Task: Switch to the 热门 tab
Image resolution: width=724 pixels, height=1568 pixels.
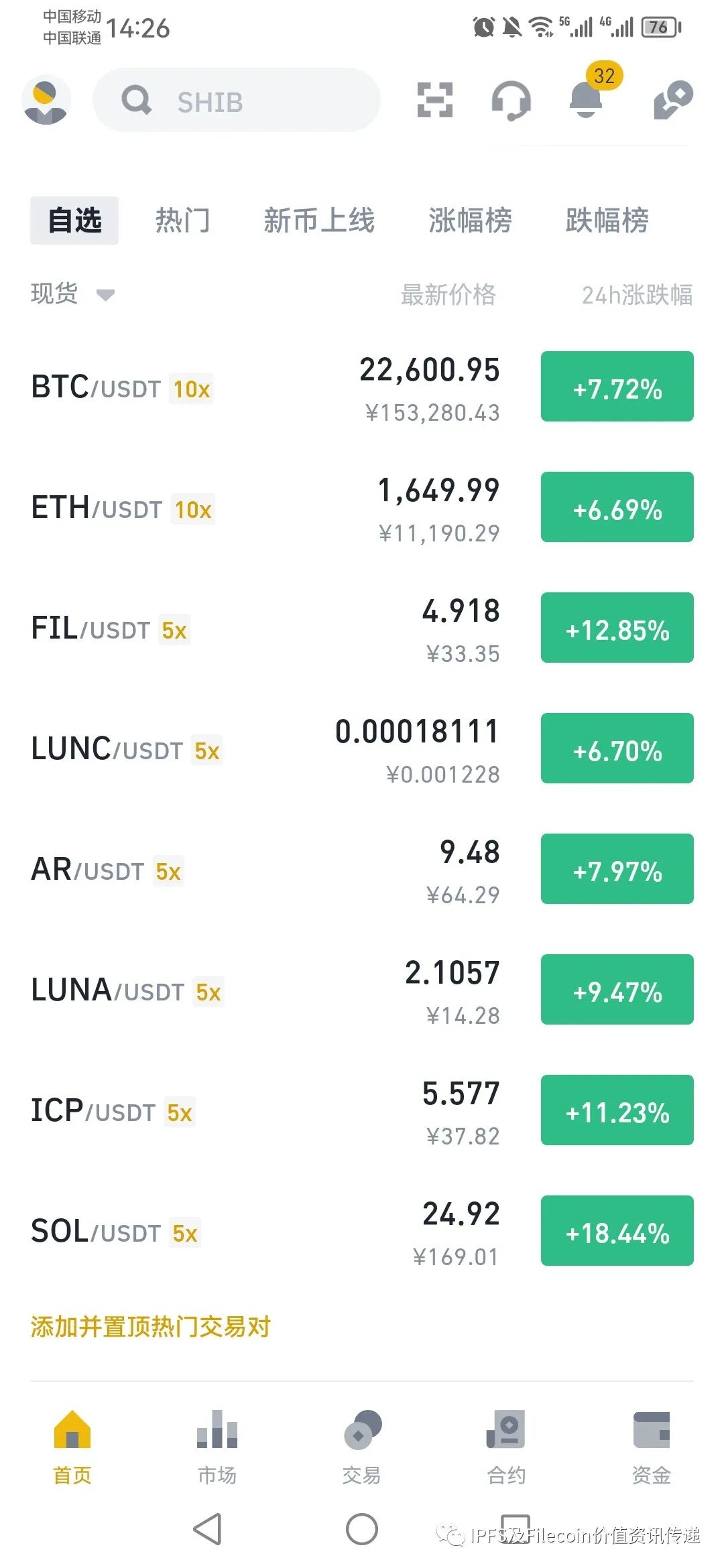Action: (182, 220)
